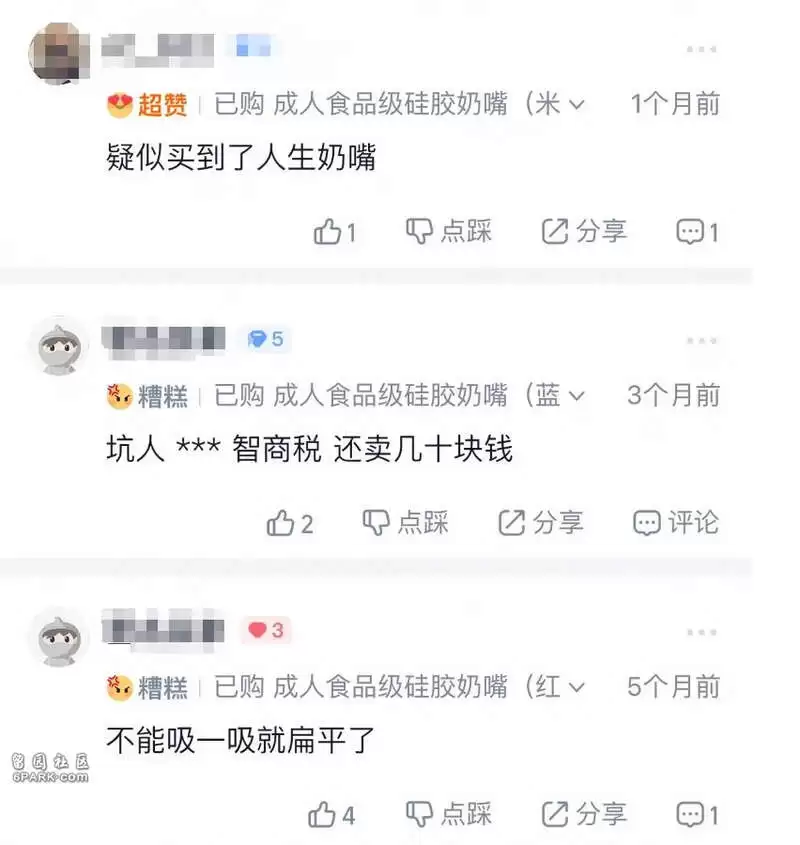Like the review "不能吸一吸就扁平了"
This screenshot has width=800, height=845.
pos(332,814)
